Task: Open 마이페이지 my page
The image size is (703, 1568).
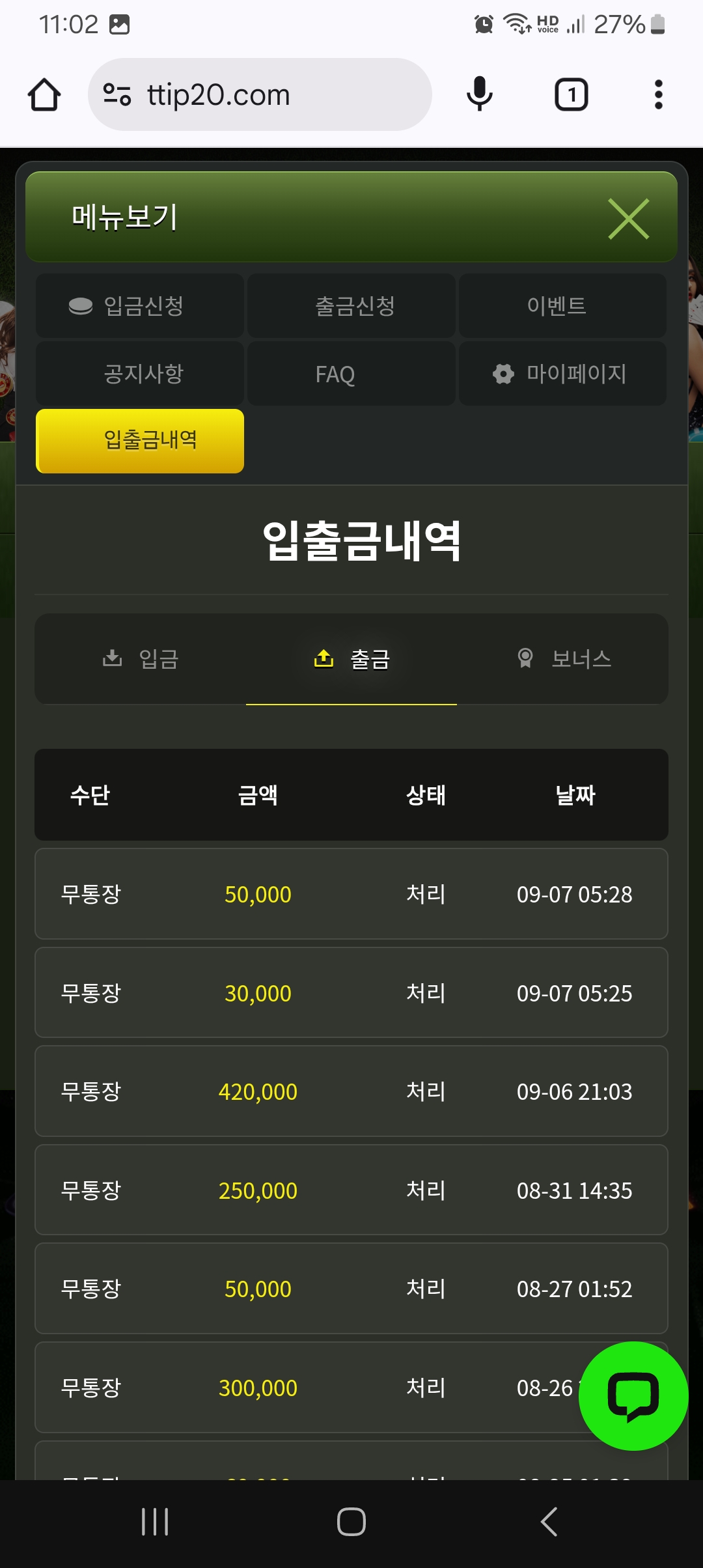Action: coord(562,374)
